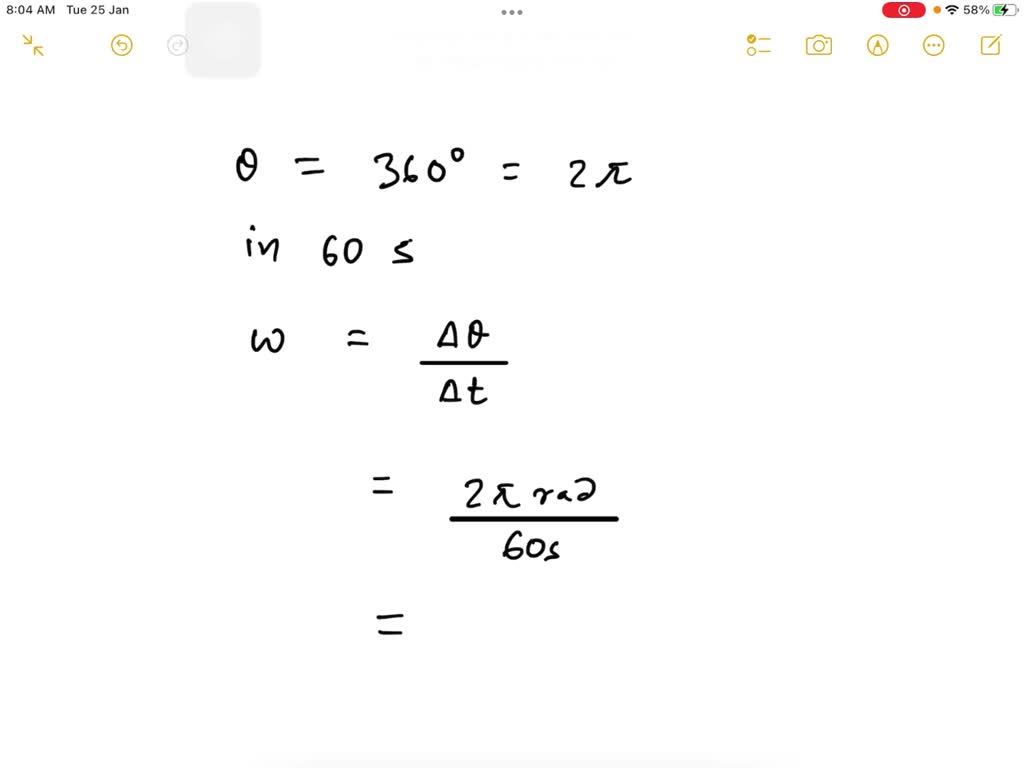1024x768 pixels.
Task: Open the checklist formatting option
Action: 759,45
